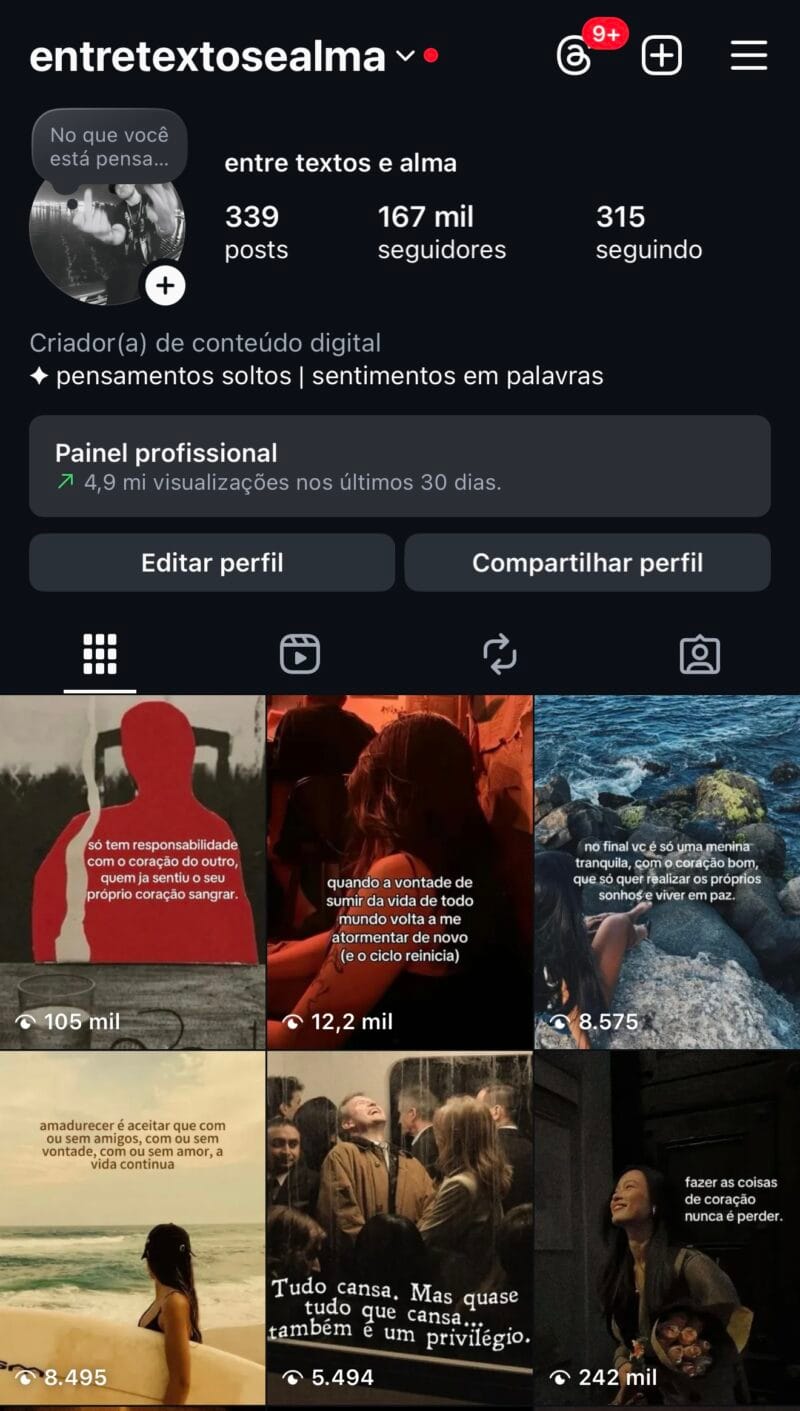Open the "amadurecer é aceitar" post

coord(132,1226)
